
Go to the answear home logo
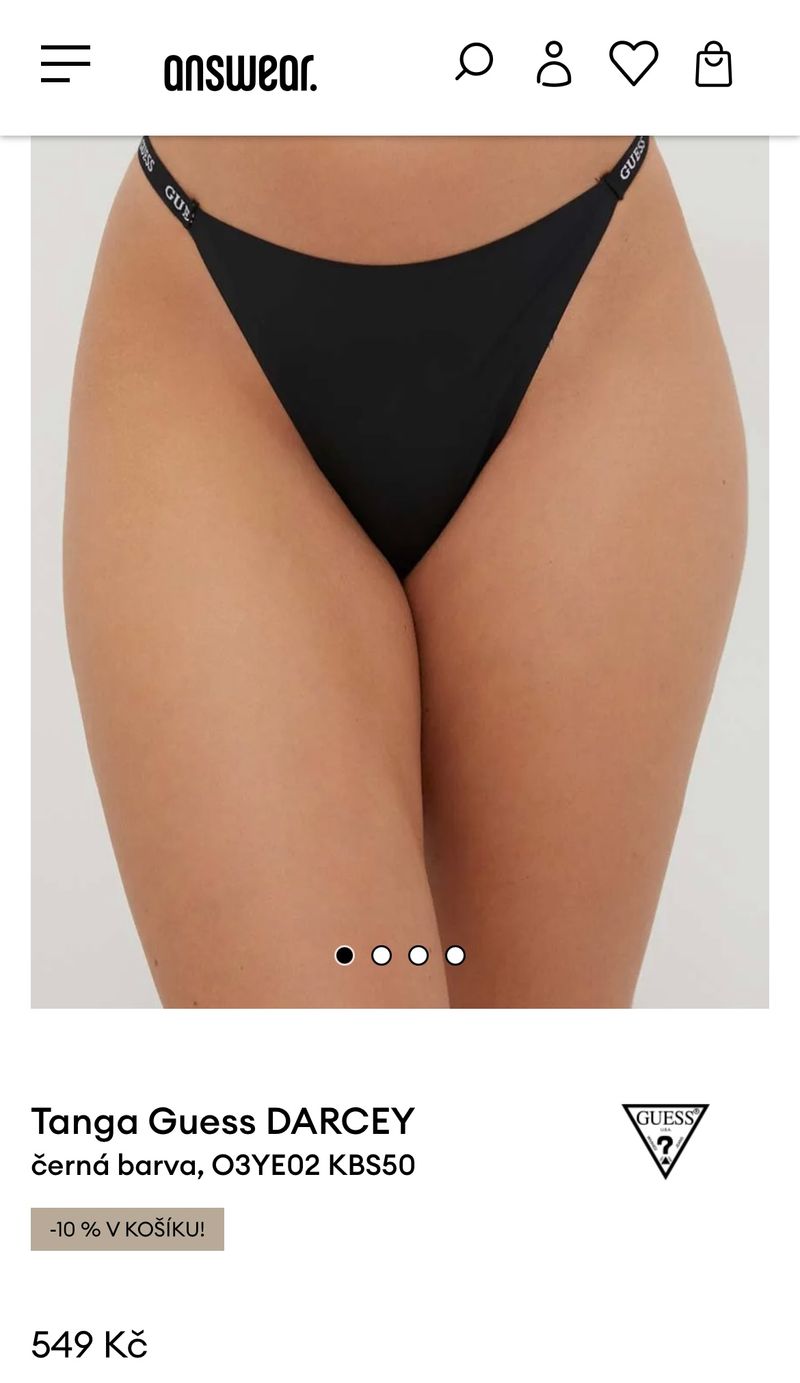point(240,73)
